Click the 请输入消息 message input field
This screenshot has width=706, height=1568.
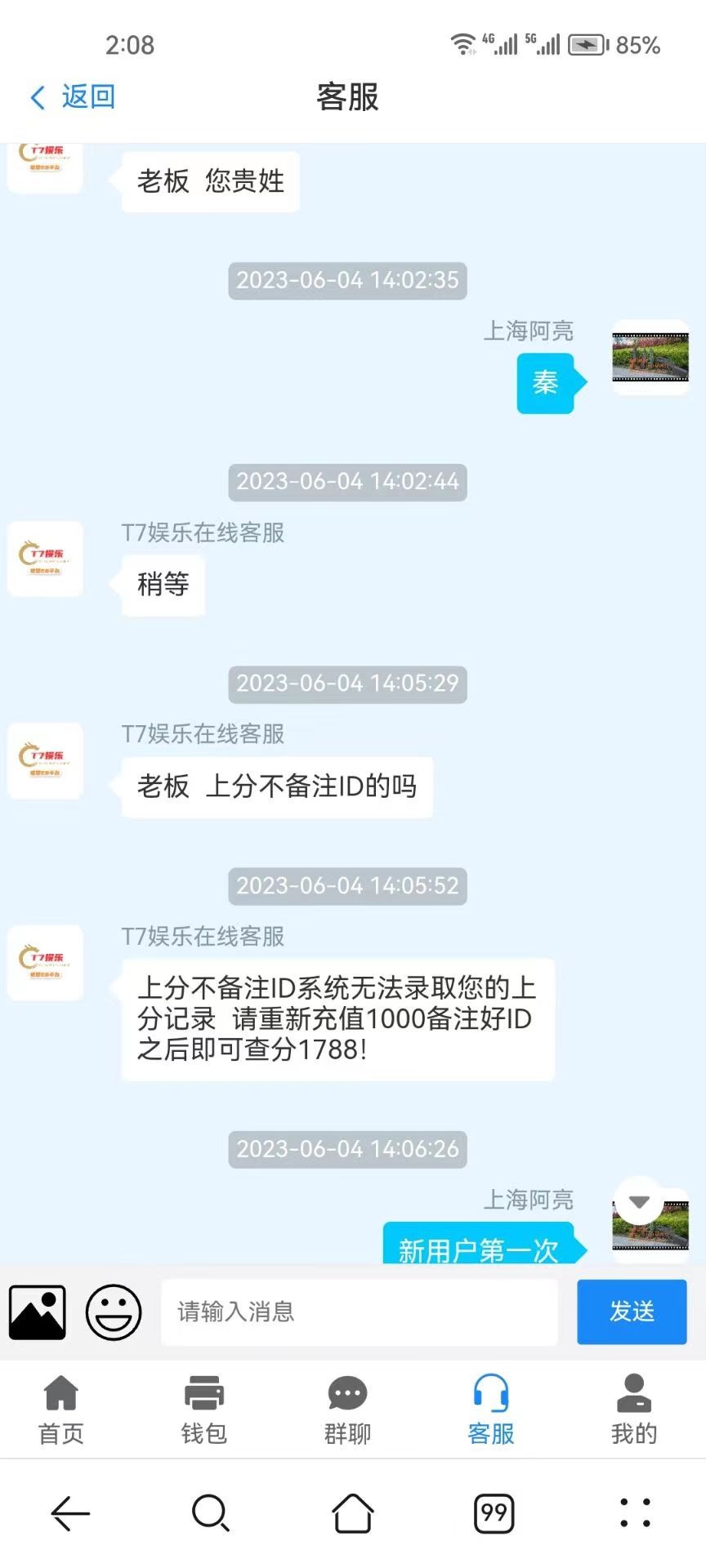[x=360, y=1312]
